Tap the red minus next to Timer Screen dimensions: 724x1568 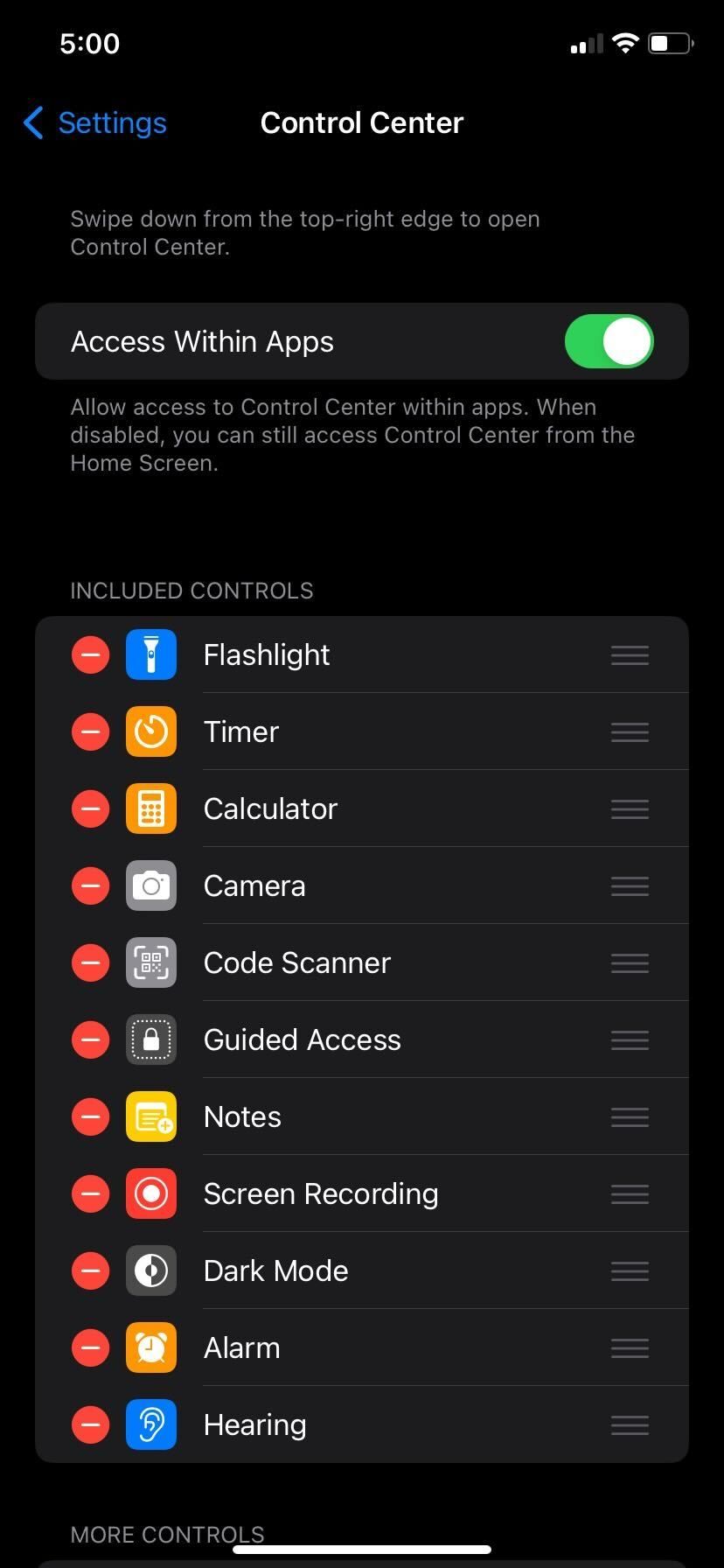[90, 731]
